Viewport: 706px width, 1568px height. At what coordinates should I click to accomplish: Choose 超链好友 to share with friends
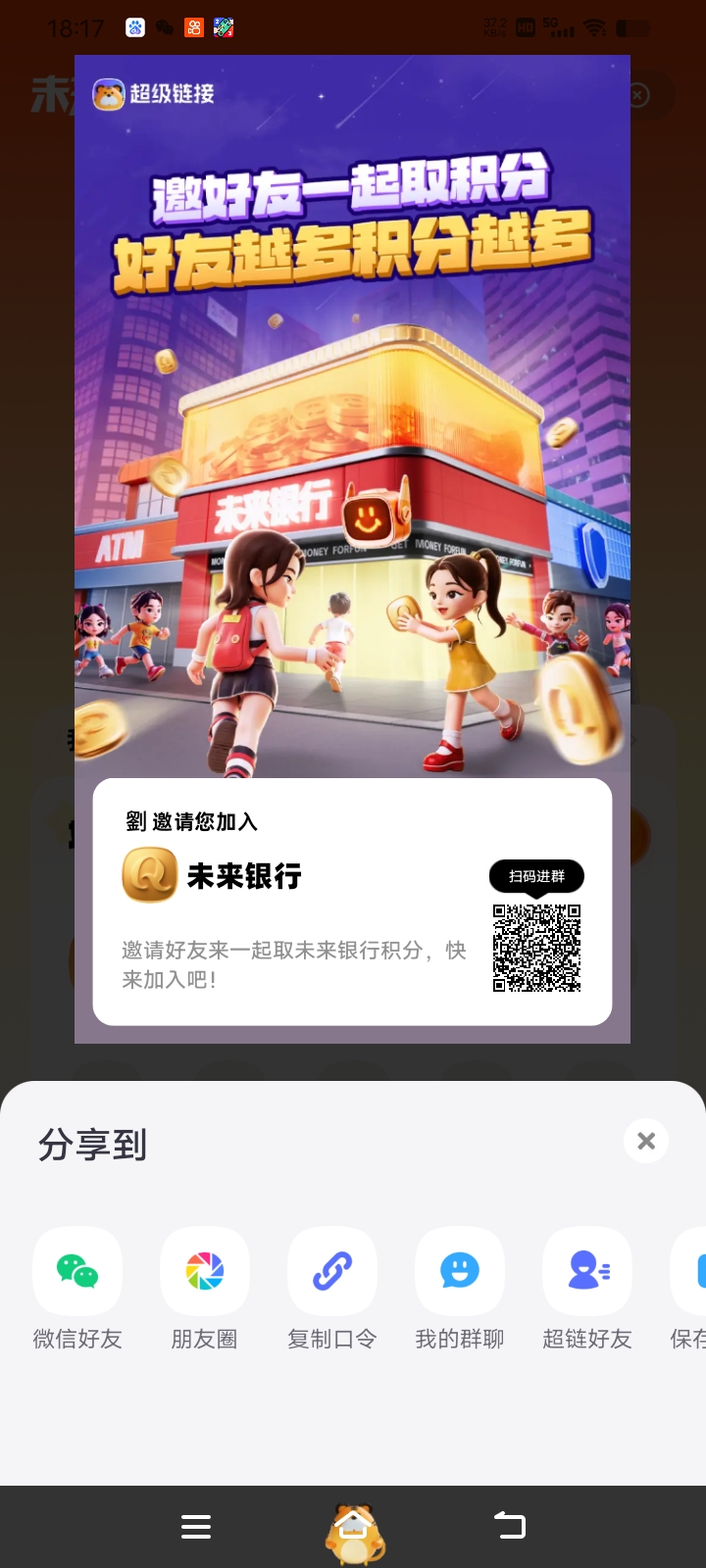587,1271
